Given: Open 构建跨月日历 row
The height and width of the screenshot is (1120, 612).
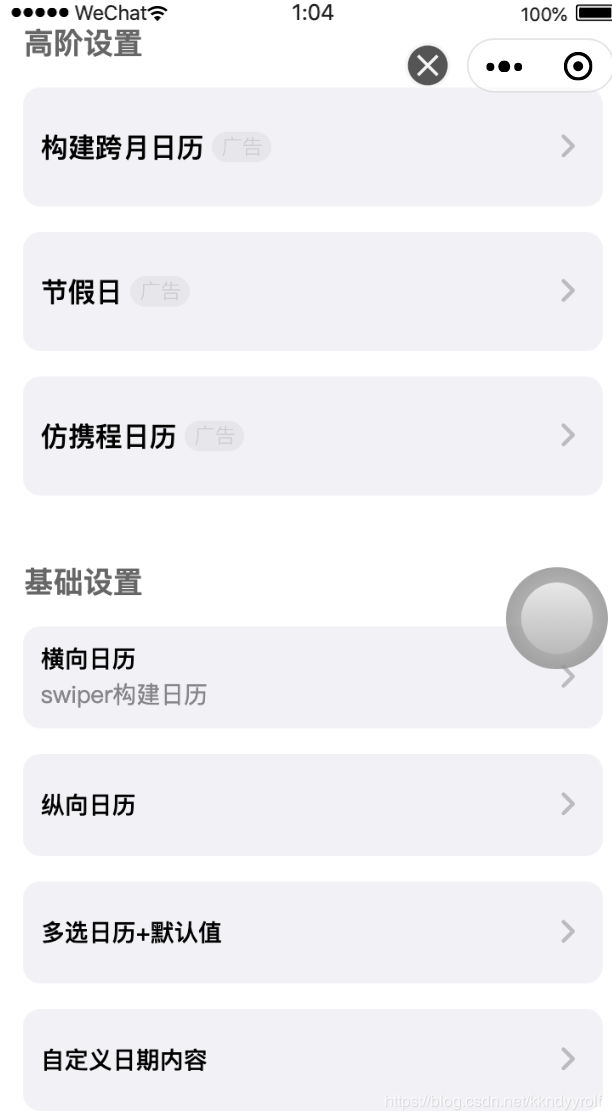Looking at the screenshot, I should (x=312, y=148).
